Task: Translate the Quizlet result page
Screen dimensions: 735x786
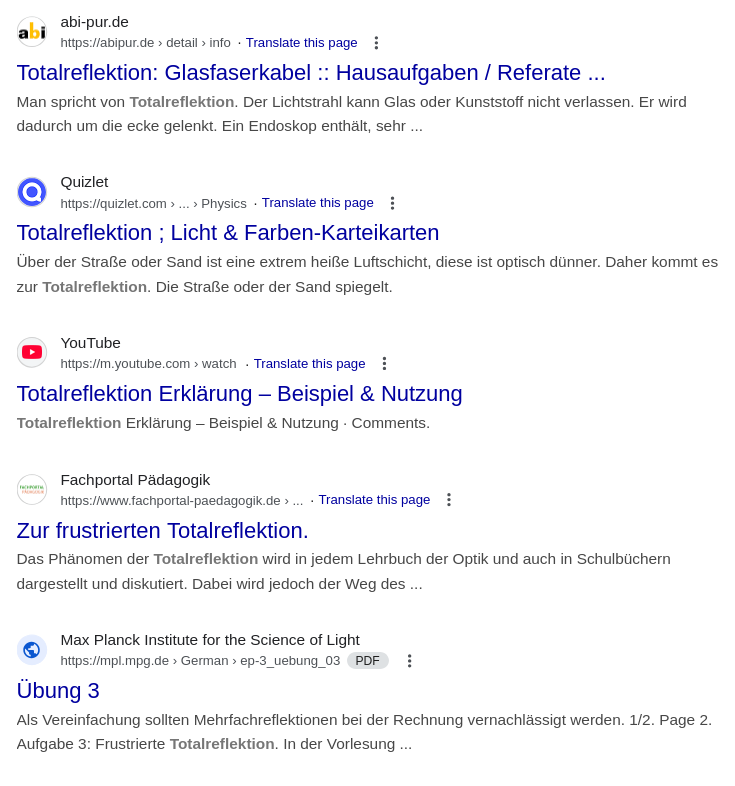Action: (317, 203)
